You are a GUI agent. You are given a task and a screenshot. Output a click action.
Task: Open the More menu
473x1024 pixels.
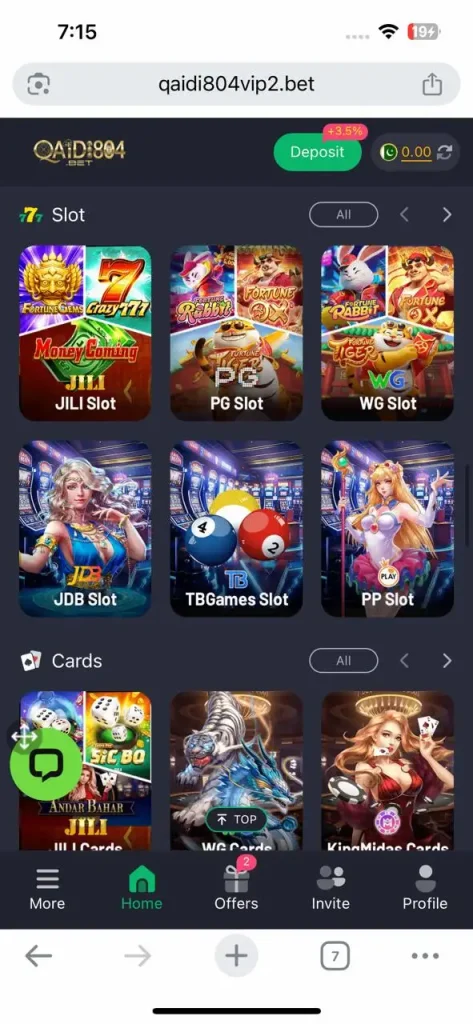[x=47, y=888]
